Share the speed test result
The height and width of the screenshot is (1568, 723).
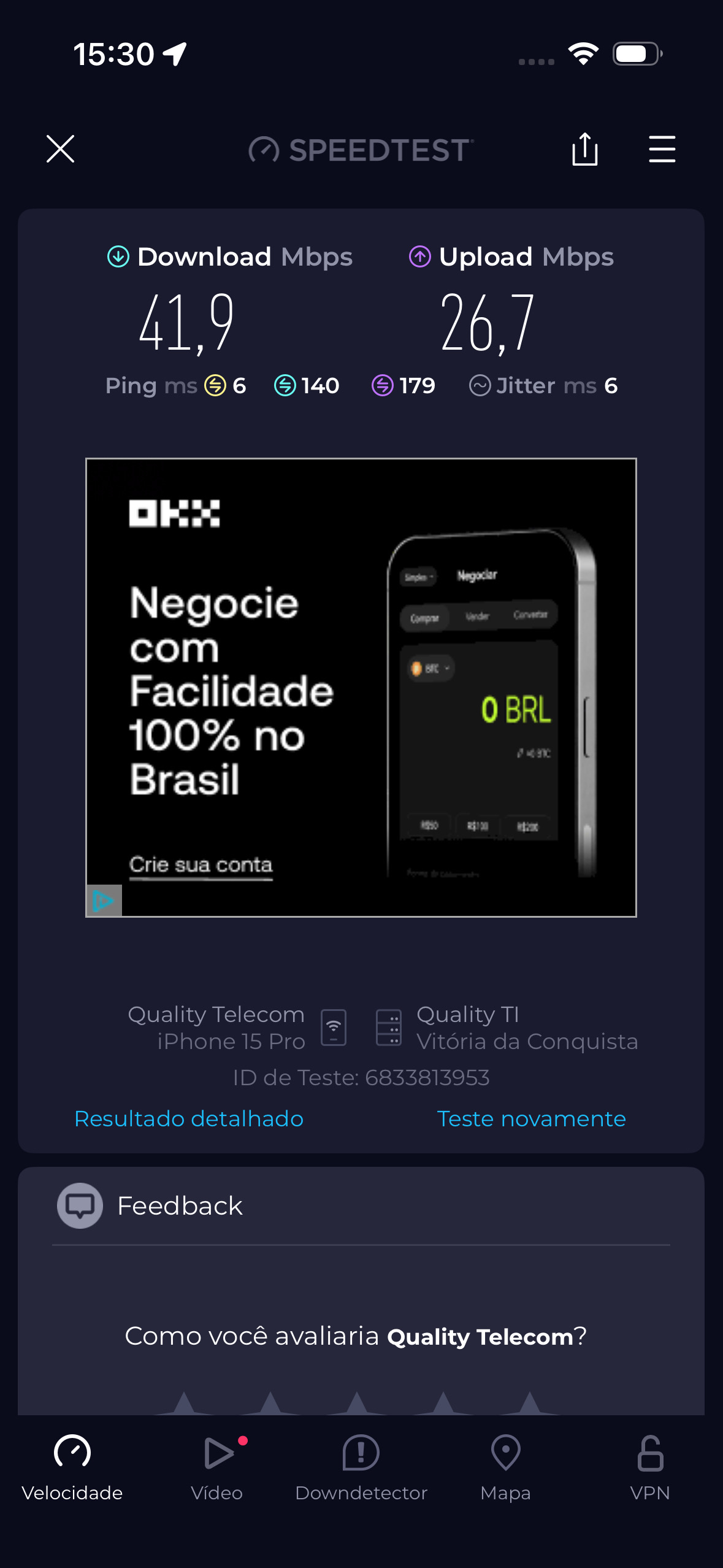coord(584,149)
